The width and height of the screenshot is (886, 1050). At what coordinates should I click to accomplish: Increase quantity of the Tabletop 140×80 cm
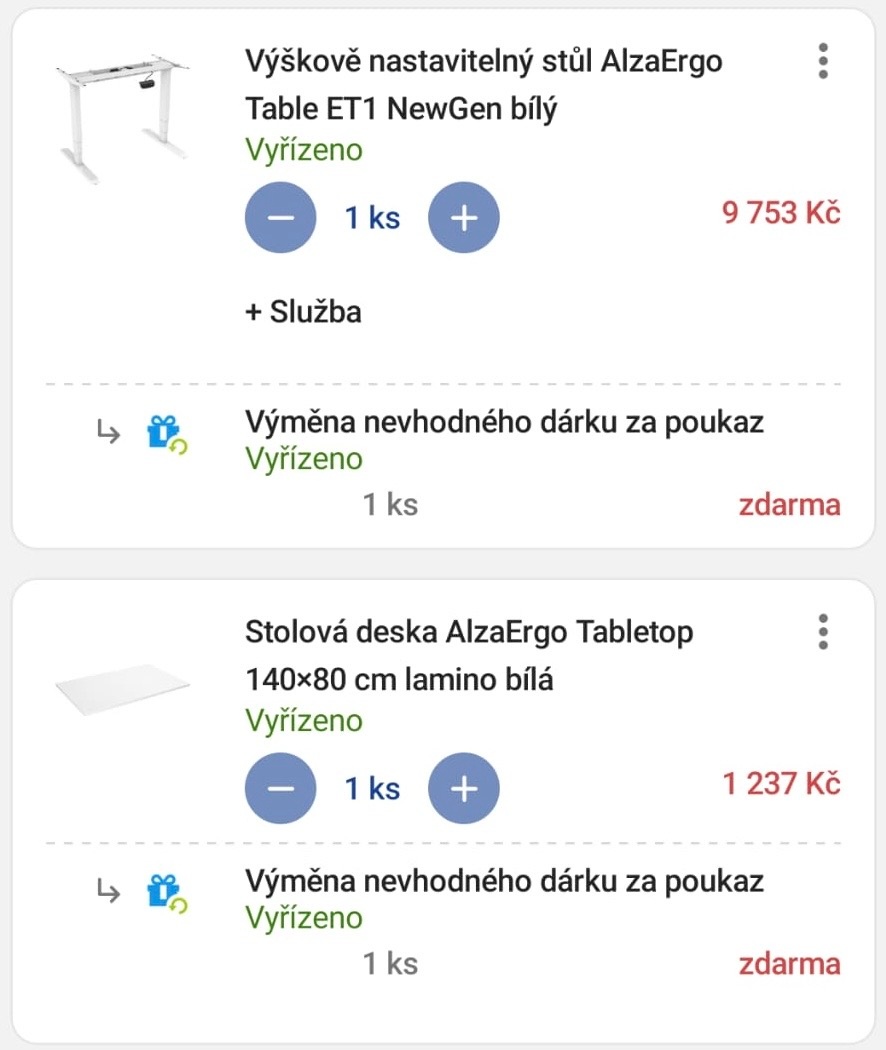[x=463, y=788]
